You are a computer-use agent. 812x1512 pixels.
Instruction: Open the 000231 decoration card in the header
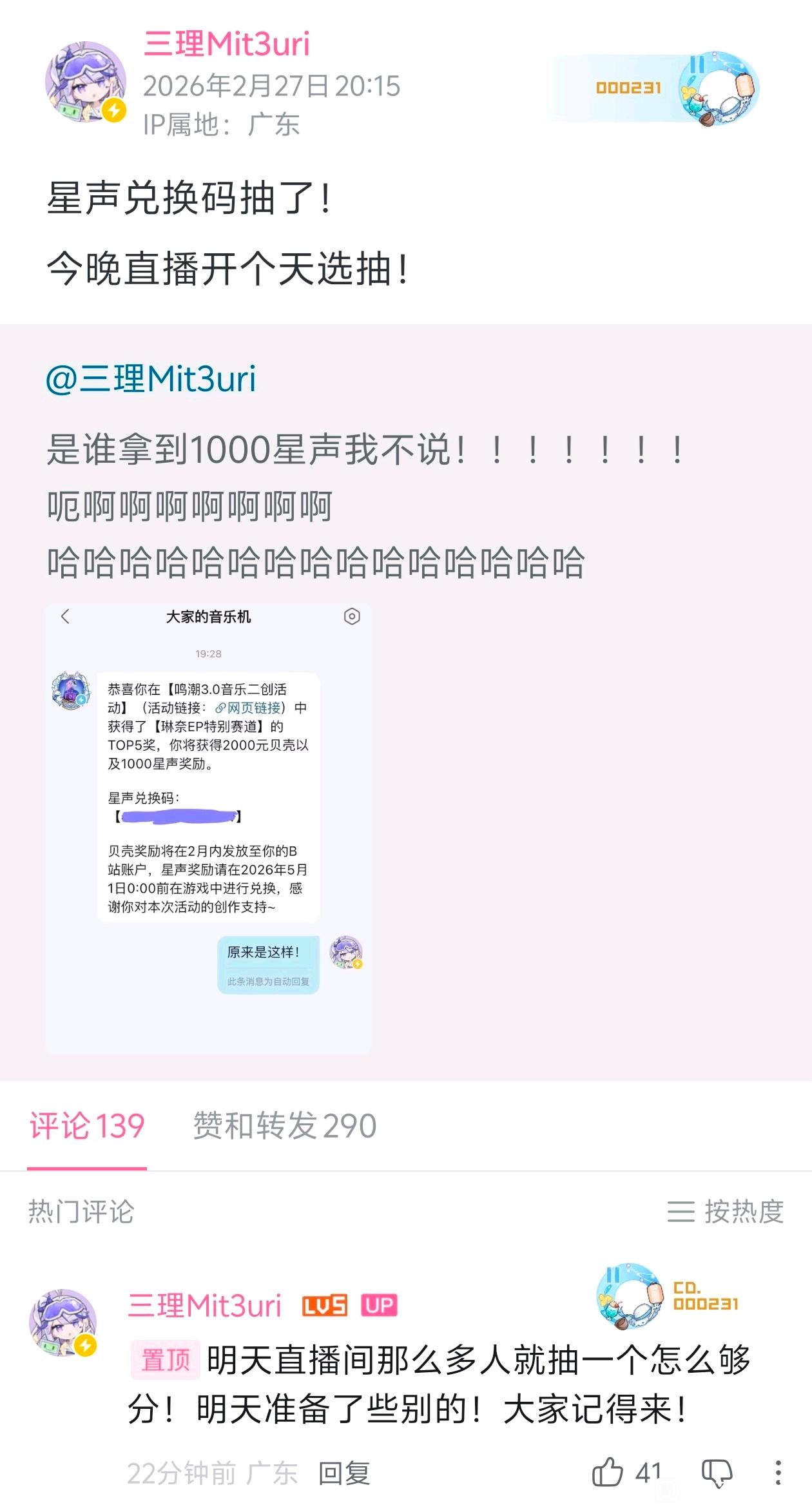654,88
